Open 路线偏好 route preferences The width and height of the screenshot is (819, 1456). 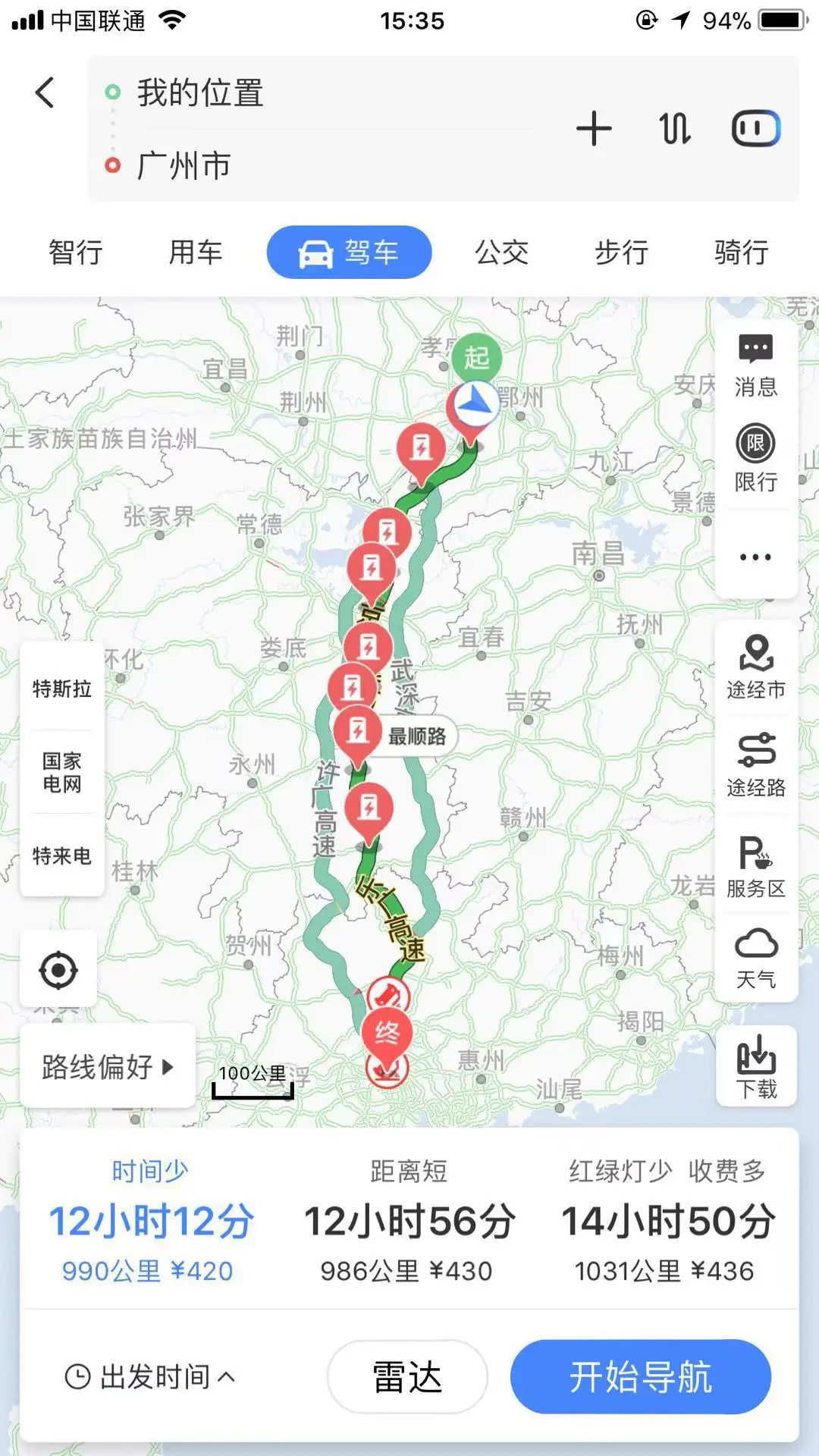107,1067
